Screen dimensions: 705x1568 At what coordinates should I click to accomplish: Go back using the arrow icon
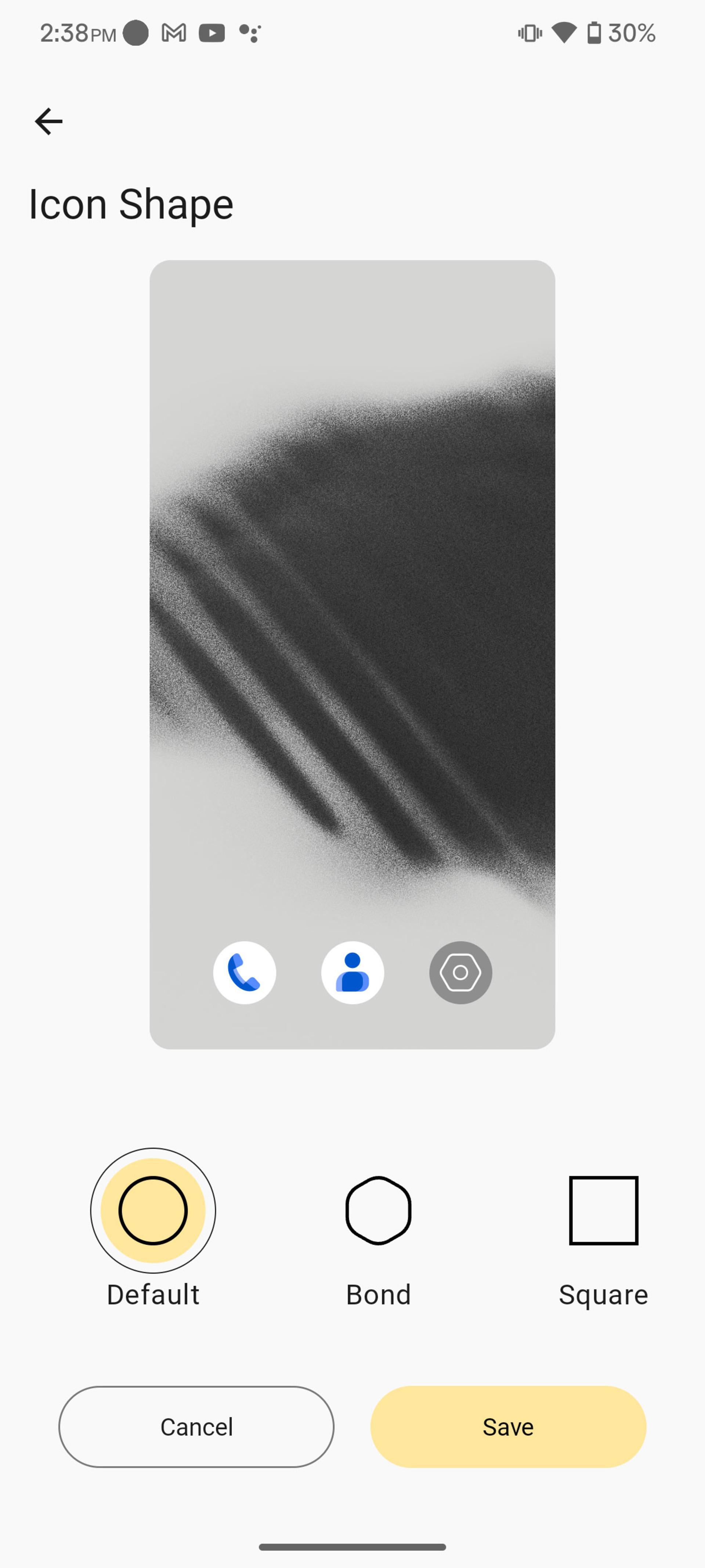tap(49, 121)
